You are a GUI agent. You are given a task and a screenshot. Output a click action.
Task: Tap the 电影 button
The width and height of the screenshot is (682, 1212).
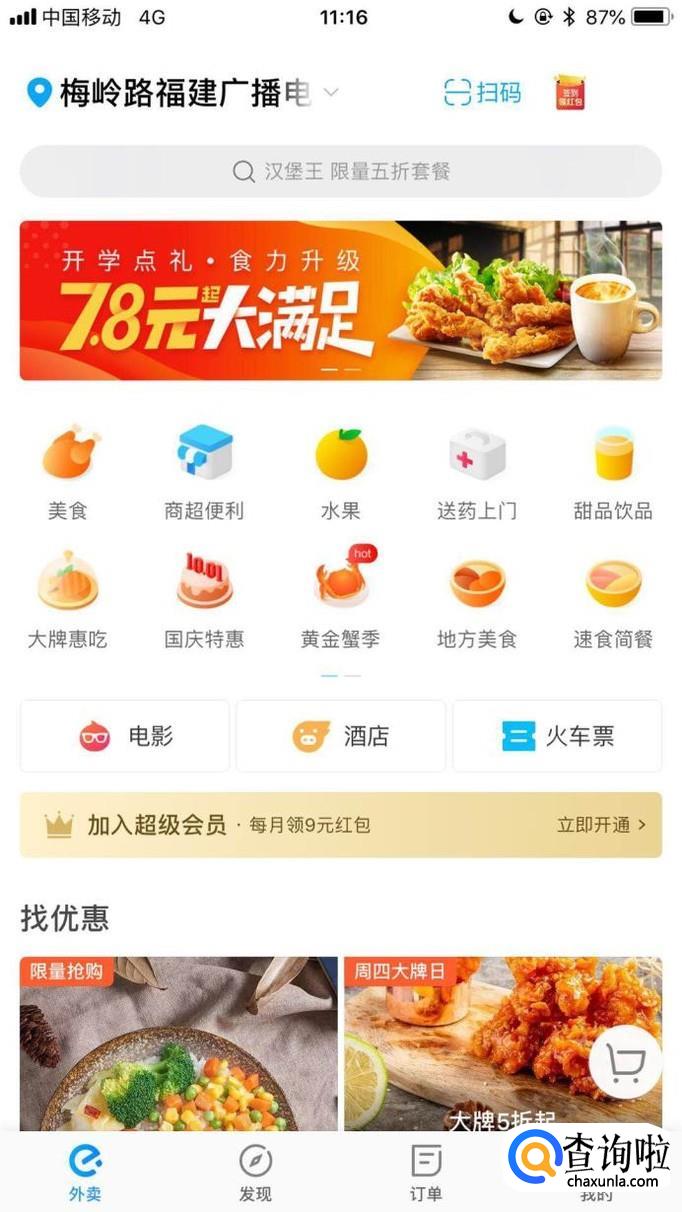pyautogui.click(x=125, y=737)
